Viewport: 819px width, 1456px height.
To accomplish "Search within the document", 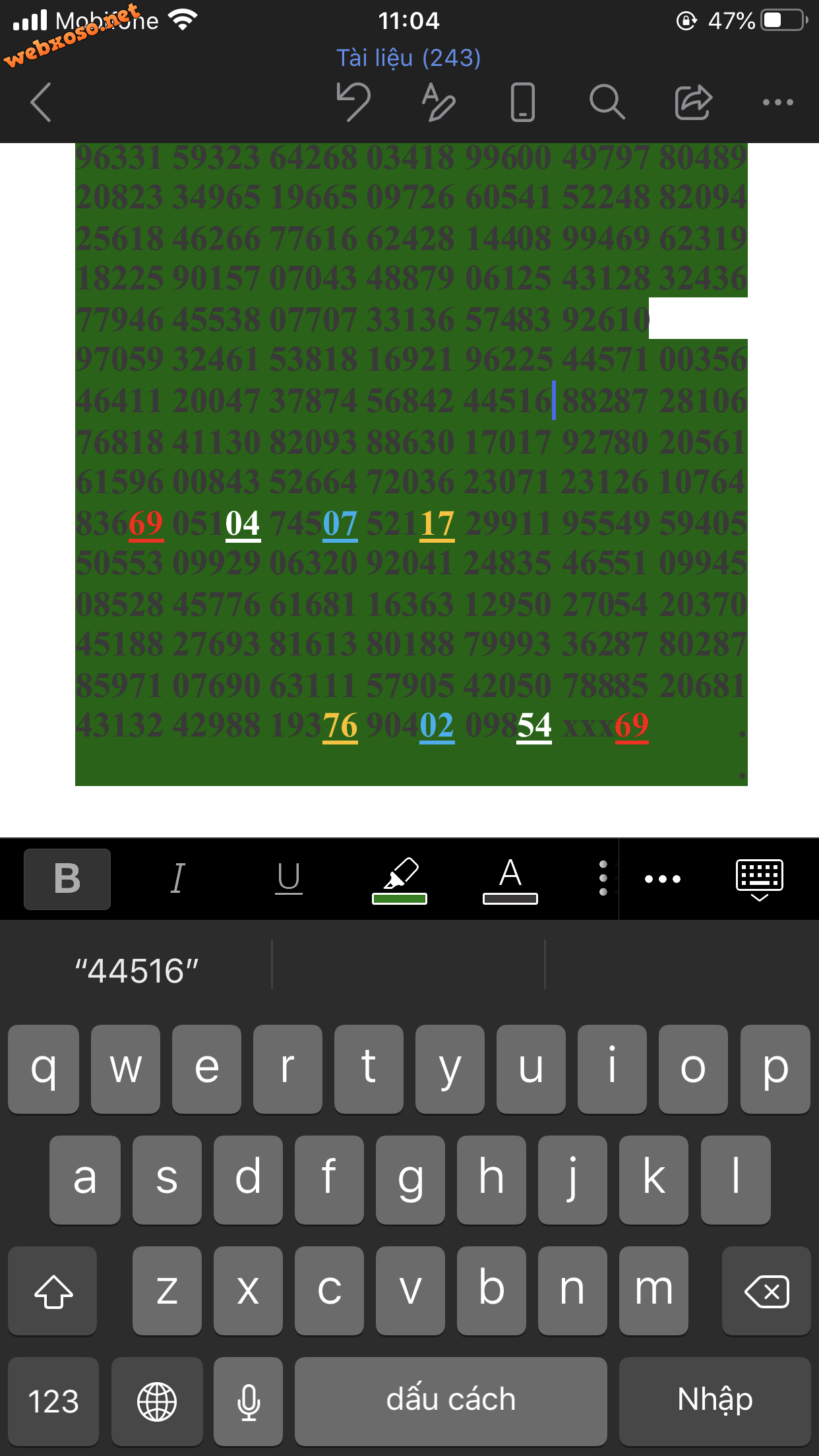I will 607,102.
